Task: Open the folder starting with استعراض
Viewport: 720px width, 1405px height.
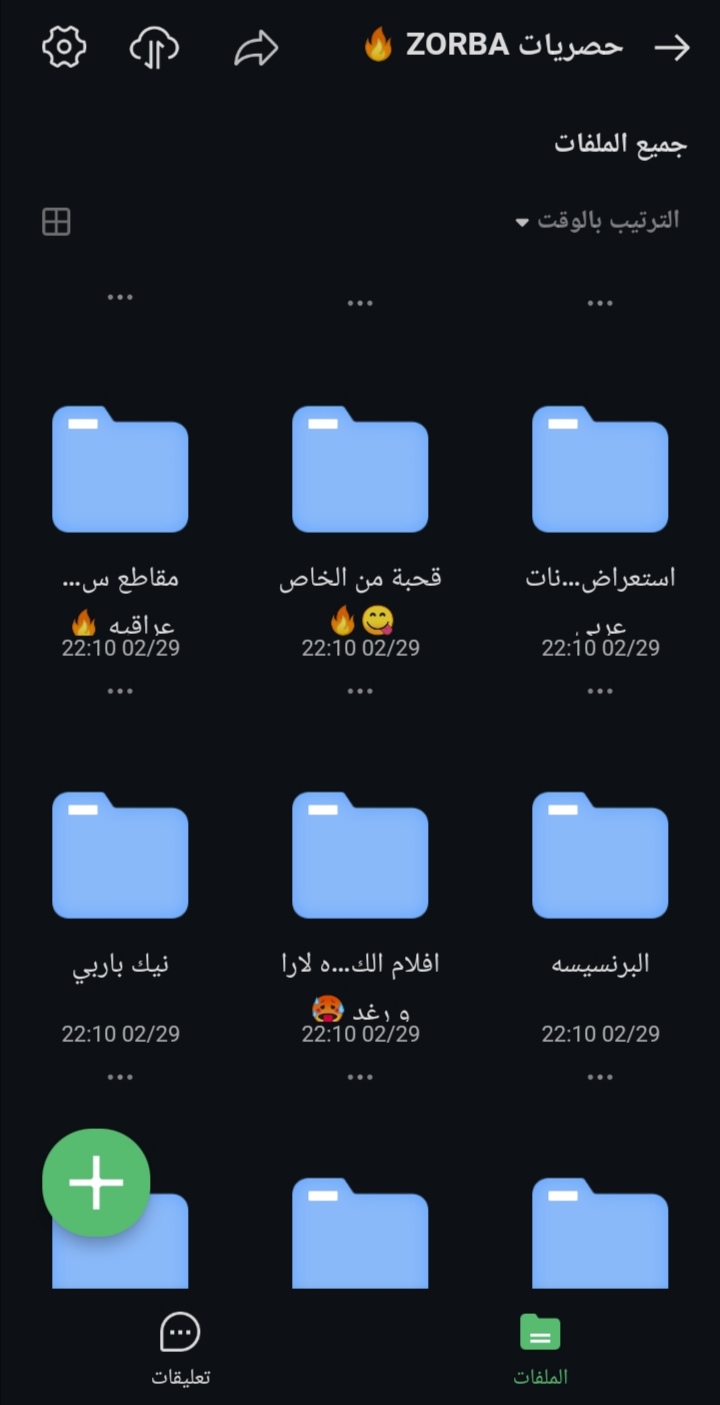Action: (x=600, y=469)
